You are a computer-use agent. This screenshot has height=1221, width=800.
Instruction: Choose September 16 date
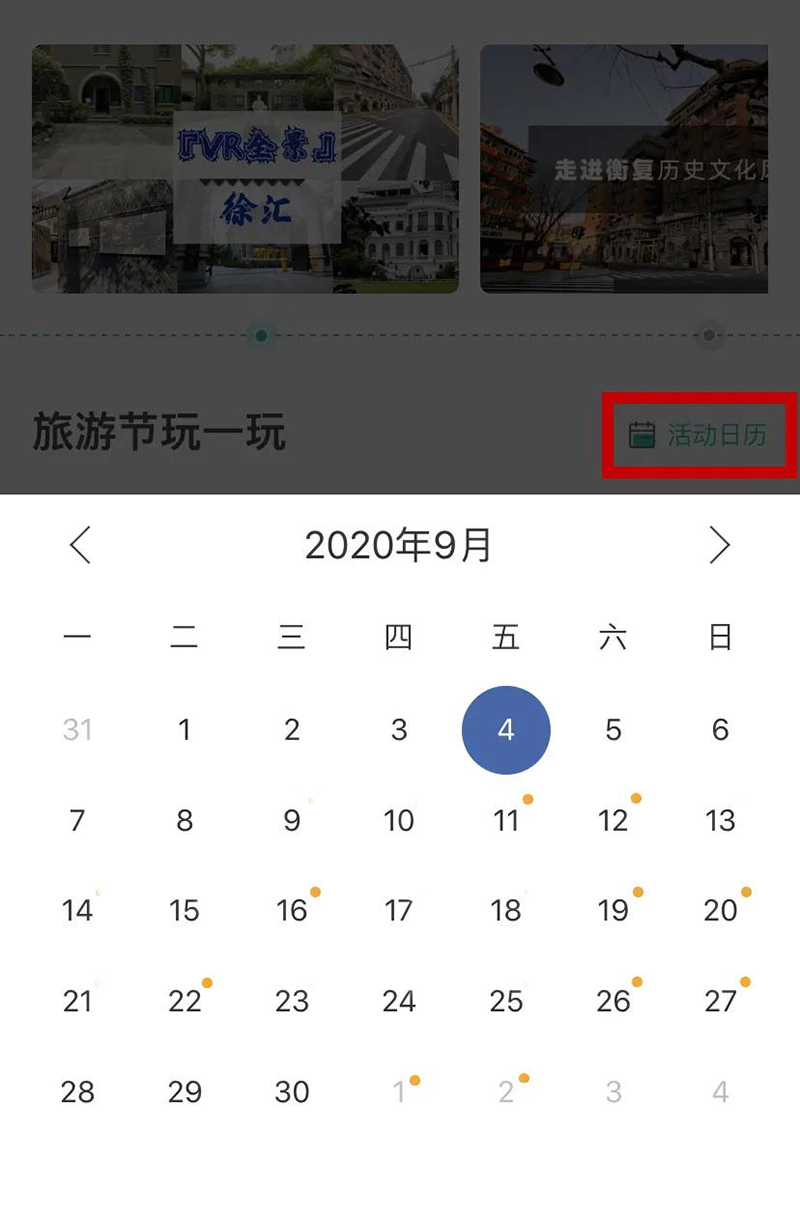click(292, 911)
